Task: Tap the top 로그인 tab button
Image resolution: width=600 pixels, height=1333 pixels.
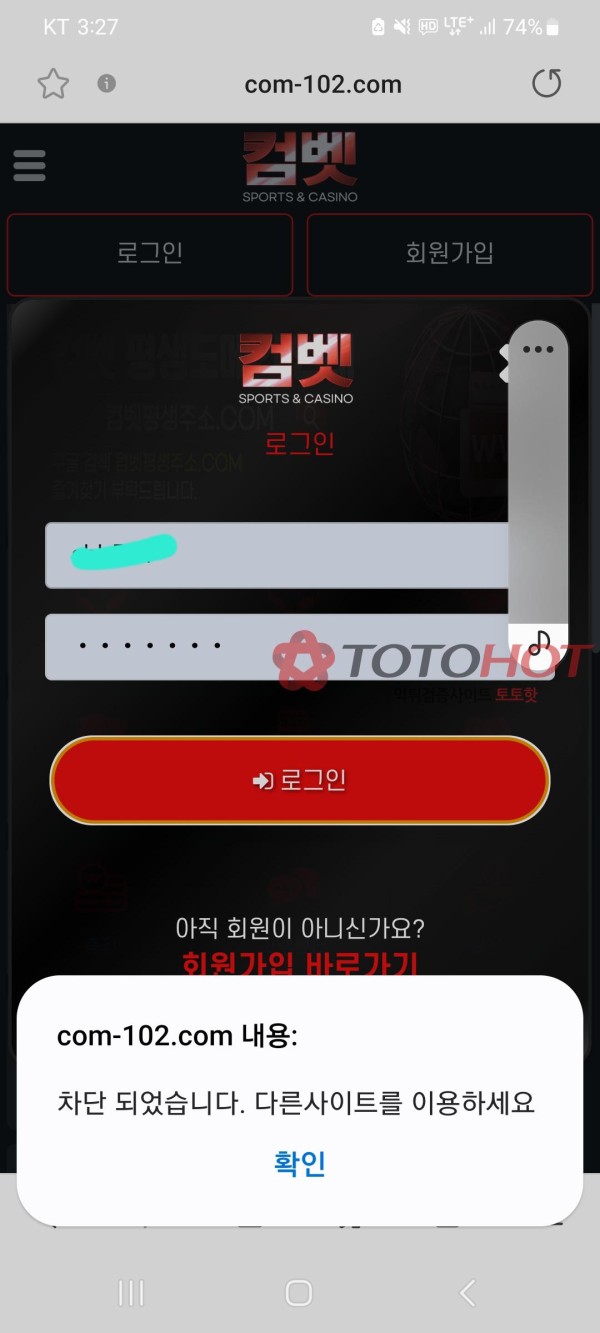Action: (150, 254)
